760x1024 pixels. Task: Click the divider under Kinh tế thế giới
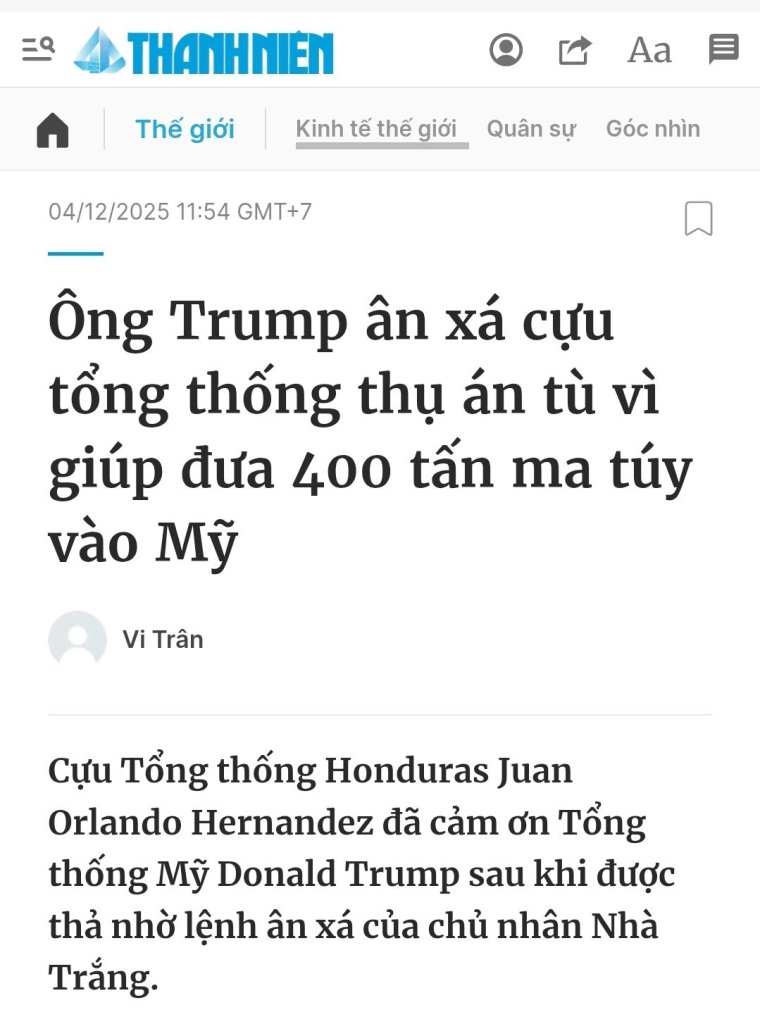pos(382,147)
